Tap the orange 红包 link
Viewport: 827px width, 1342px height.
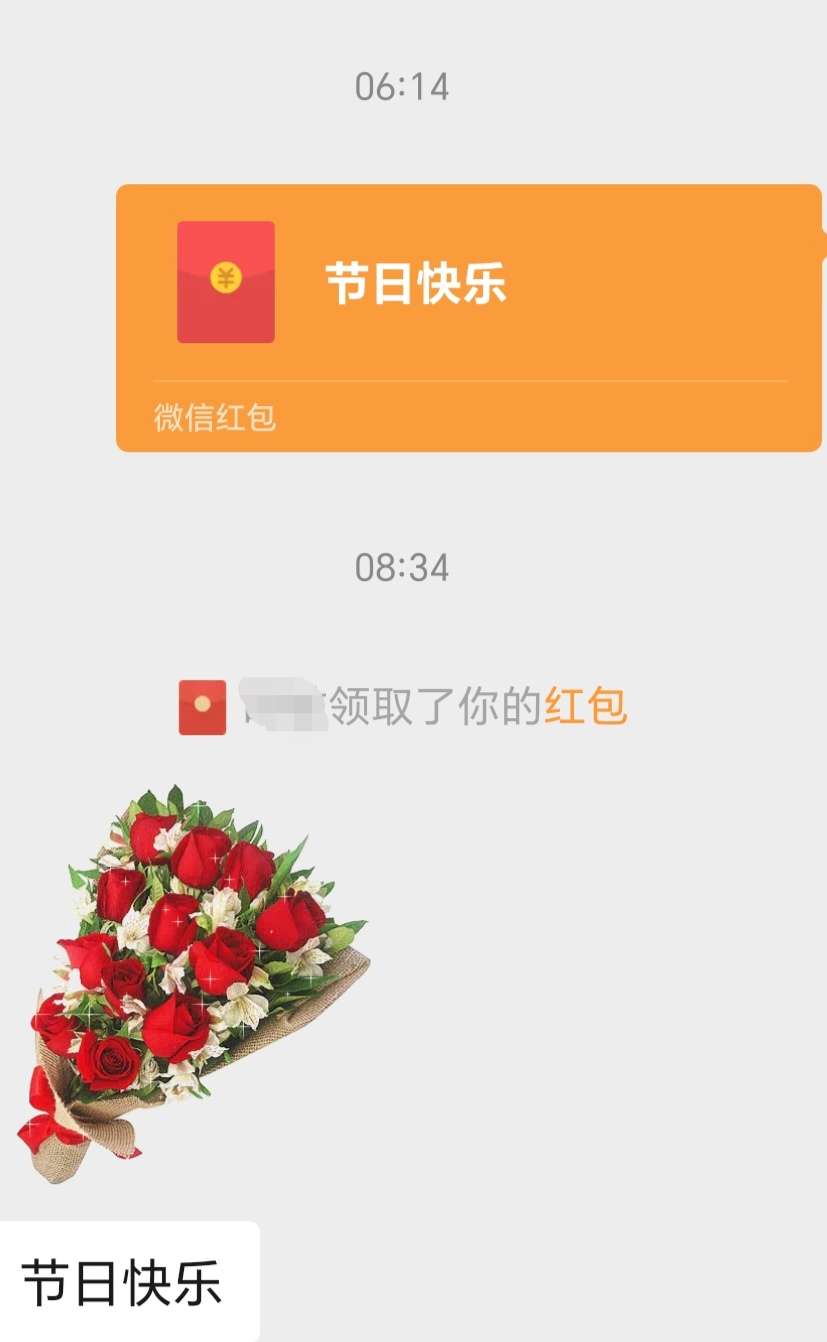(x=585, y=707)
